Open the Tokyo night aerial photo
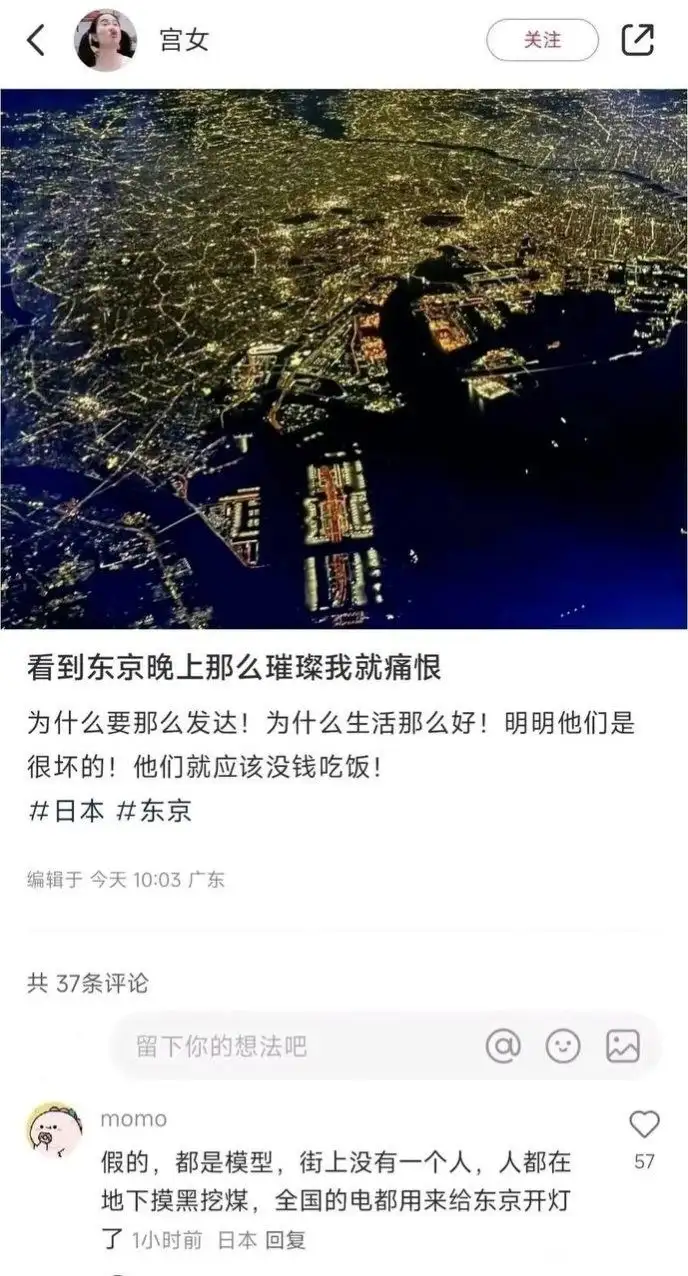 tap(344, 358)
